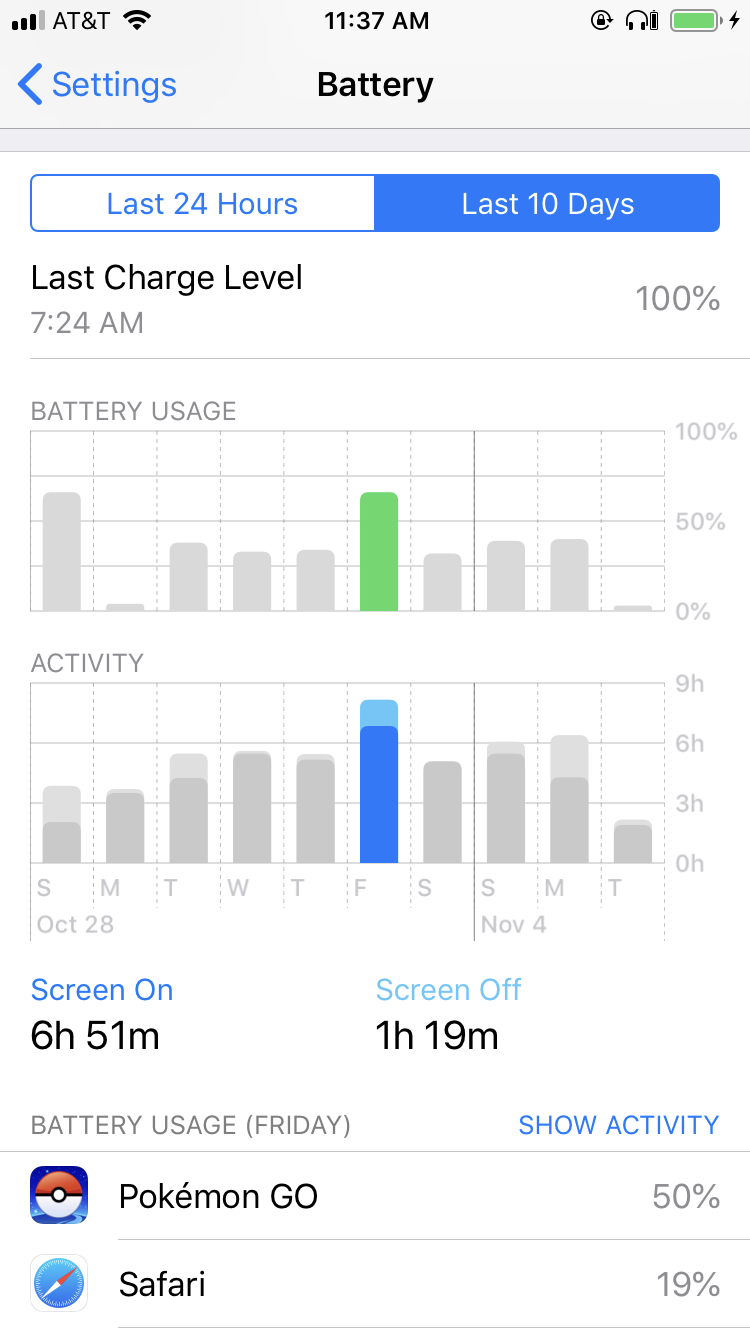The height and width of the screenshot is (1334, 750).
Task: Go back to Settings
Action: (97, 85)
